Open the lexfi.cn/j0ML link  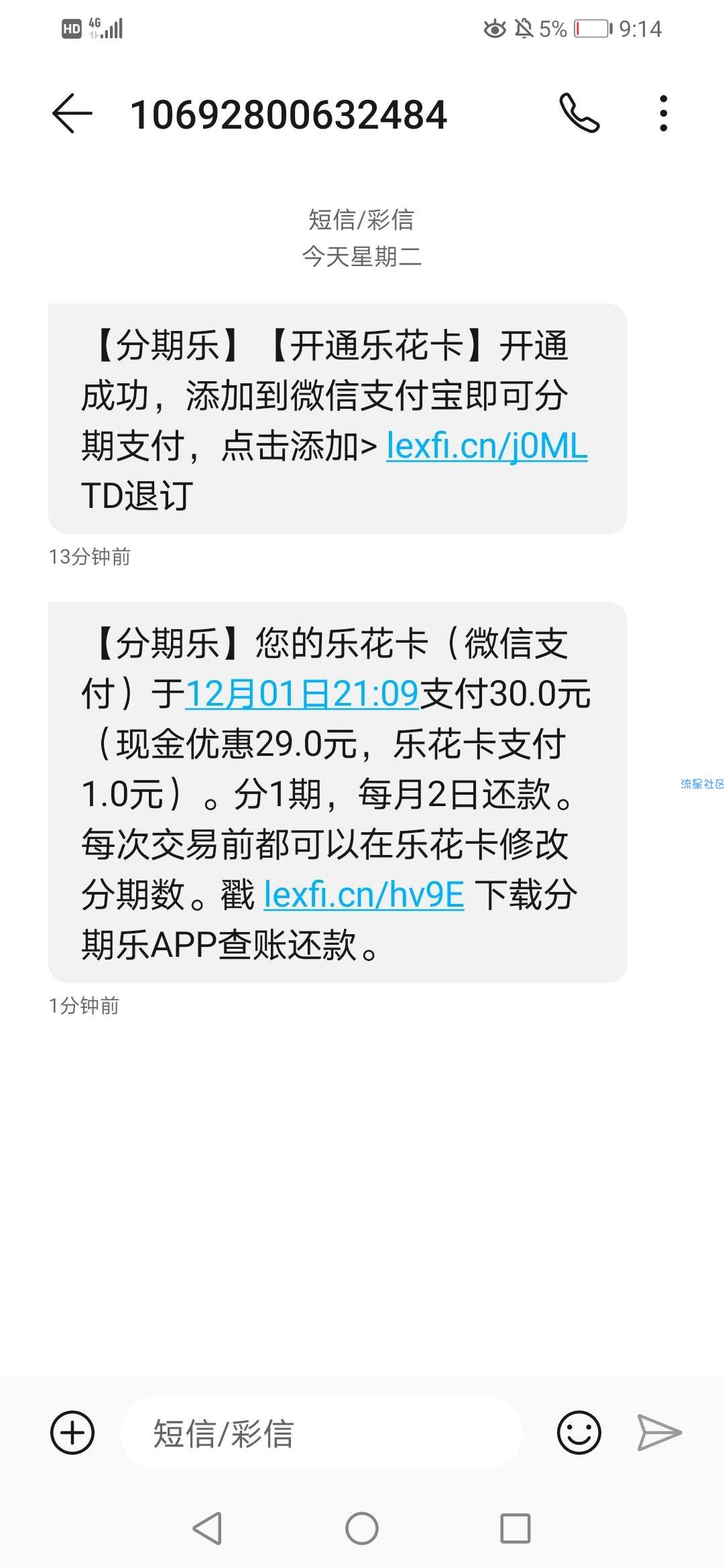click(x=487, y=446)
